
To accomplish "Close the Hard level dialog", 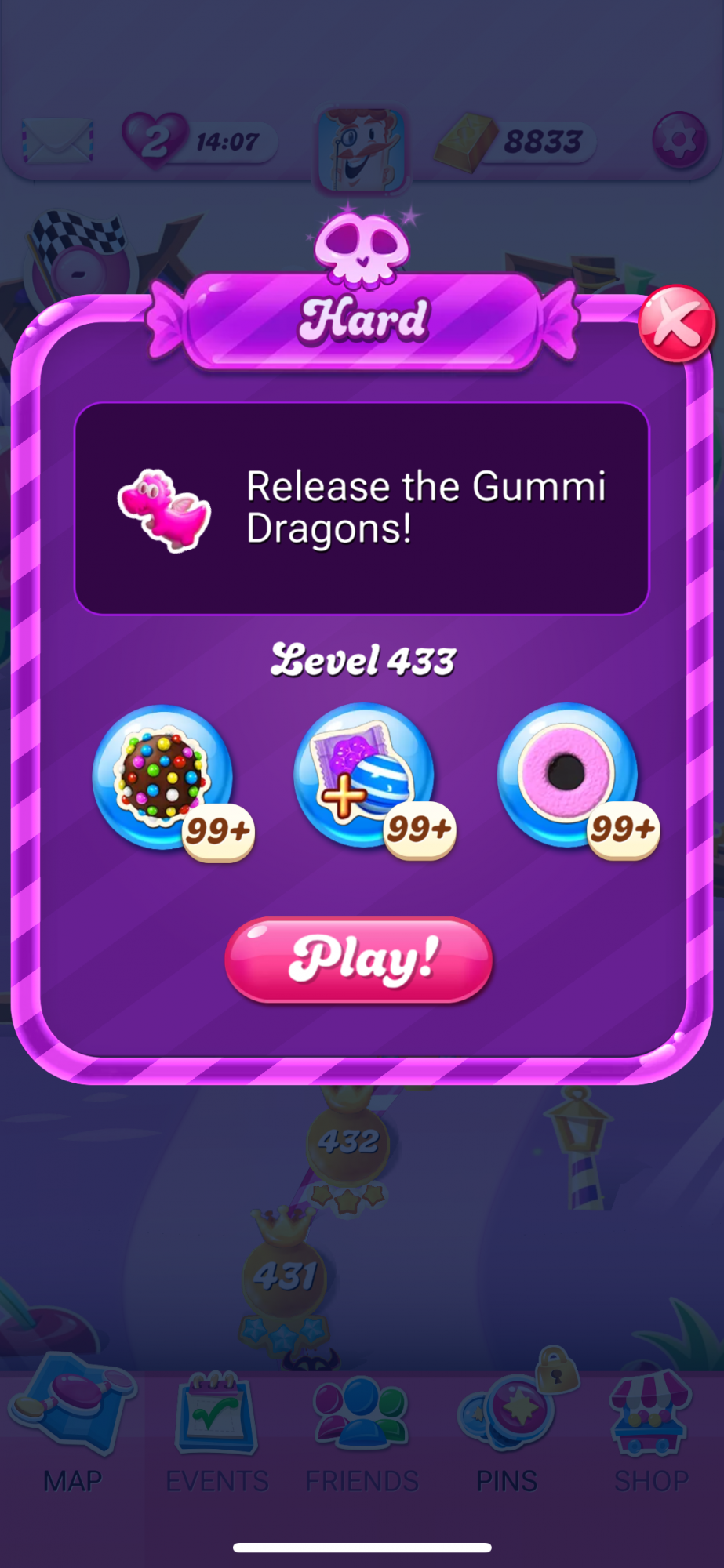I will [676, 324].
